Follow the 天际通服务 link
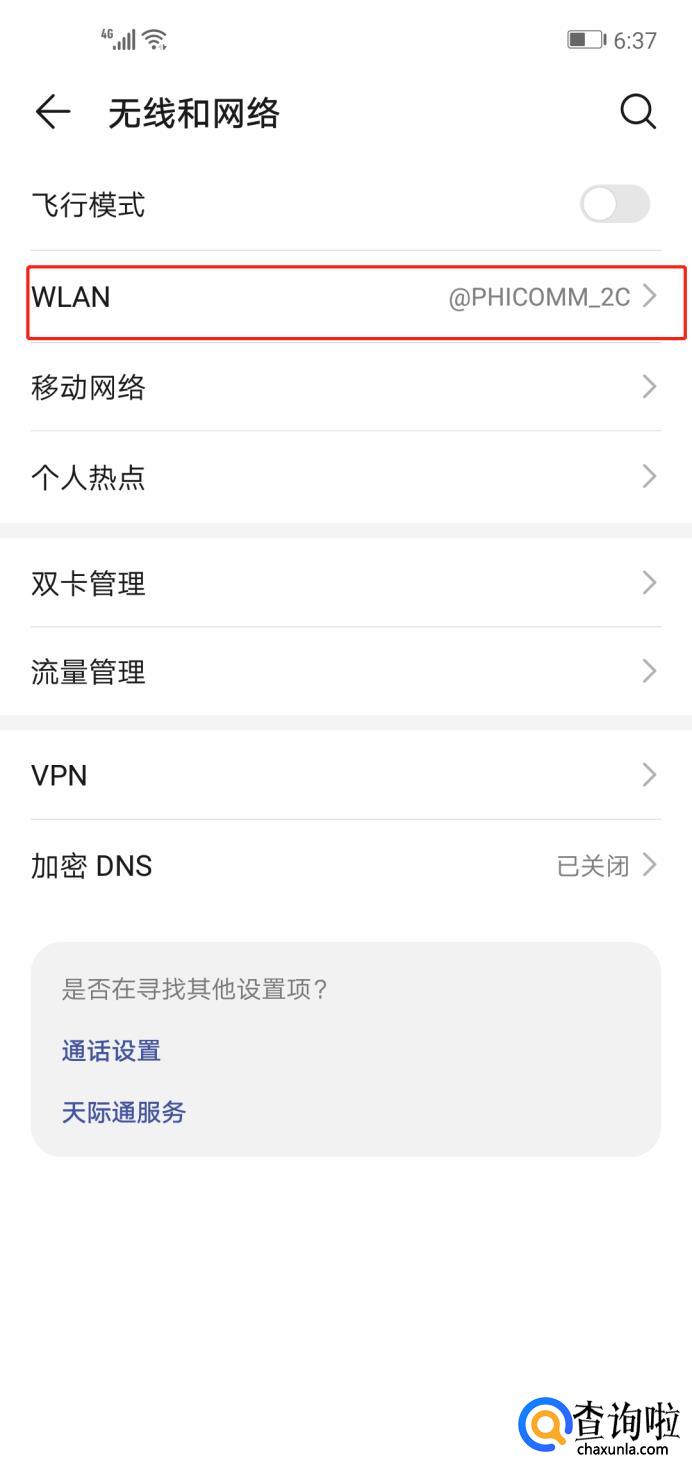Screen dimensions: 692x1480 pyautogui.click(x=124, y=1112)
